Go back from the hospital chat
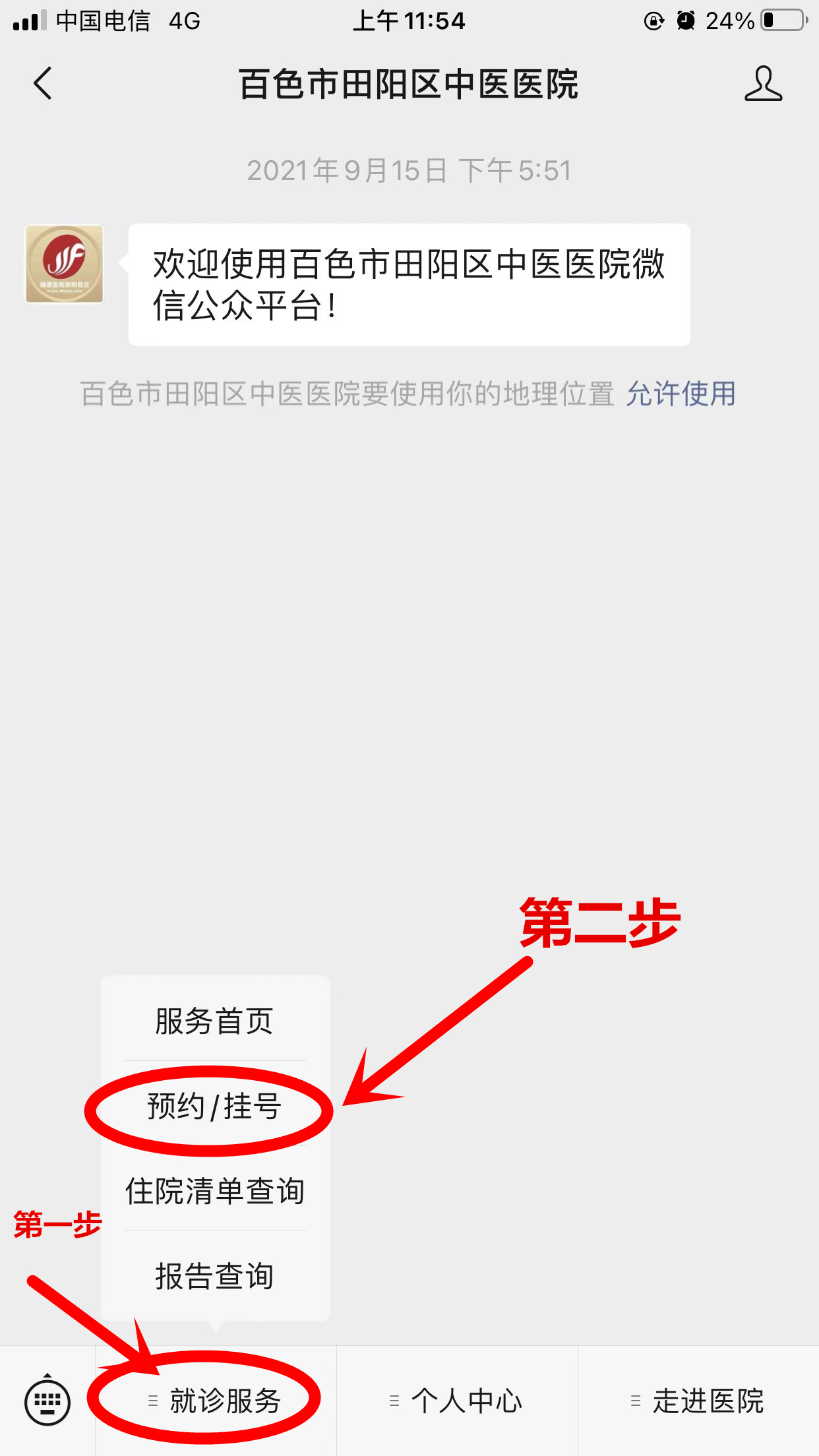 tap(44, 84)
